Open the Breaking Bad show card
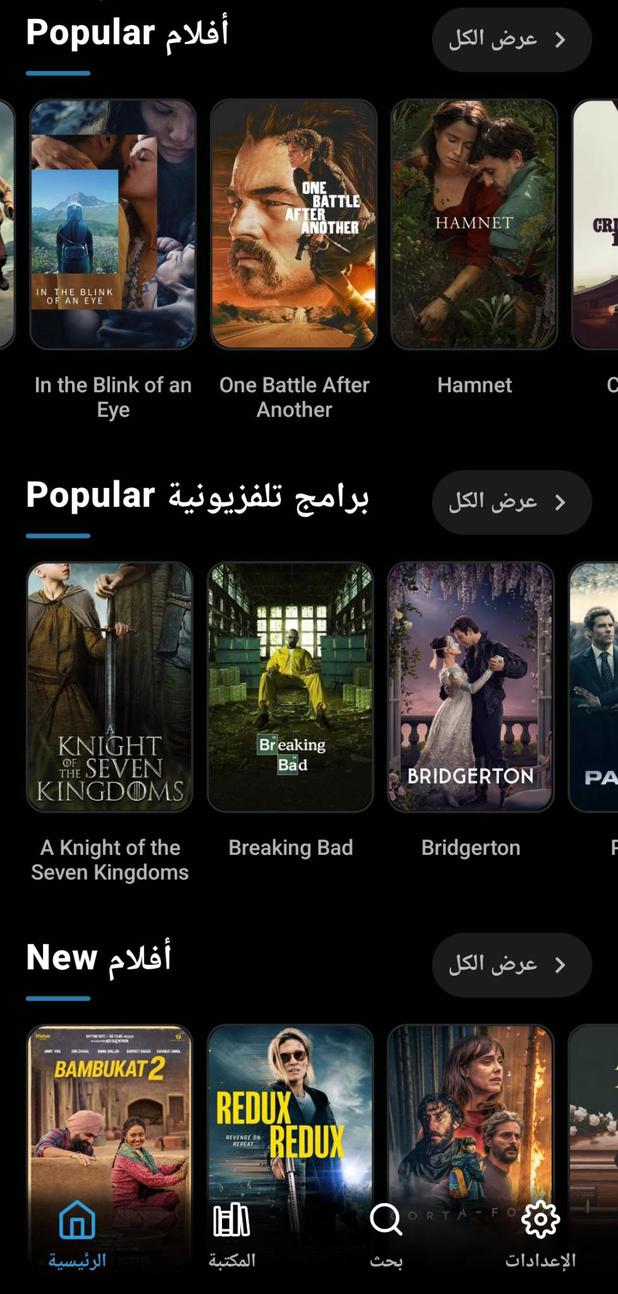Image resolution: width=618 pixels, height=1294 pixels. coord(290,686)
